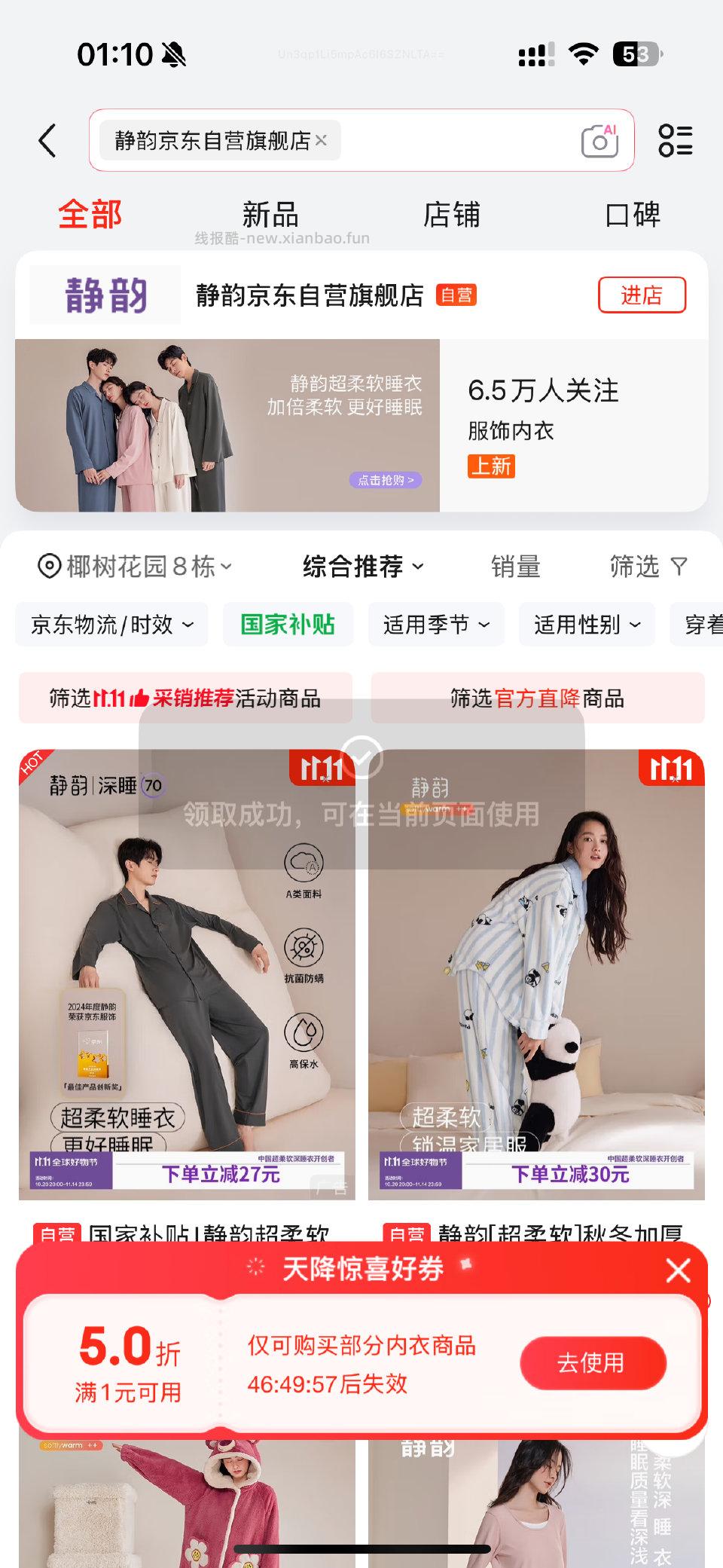This screenshot has width=723, height=1568.
Task: Tap the back arrow to return
Action: [x=47, y=140]
